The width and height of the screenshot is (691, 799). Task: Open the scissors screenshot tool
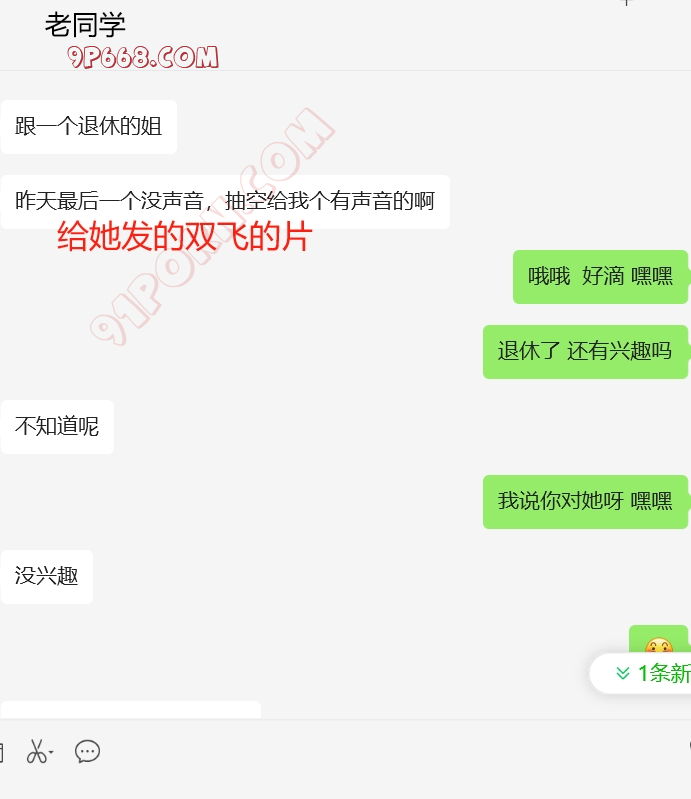pyautogui.click(x=37, y=752)
